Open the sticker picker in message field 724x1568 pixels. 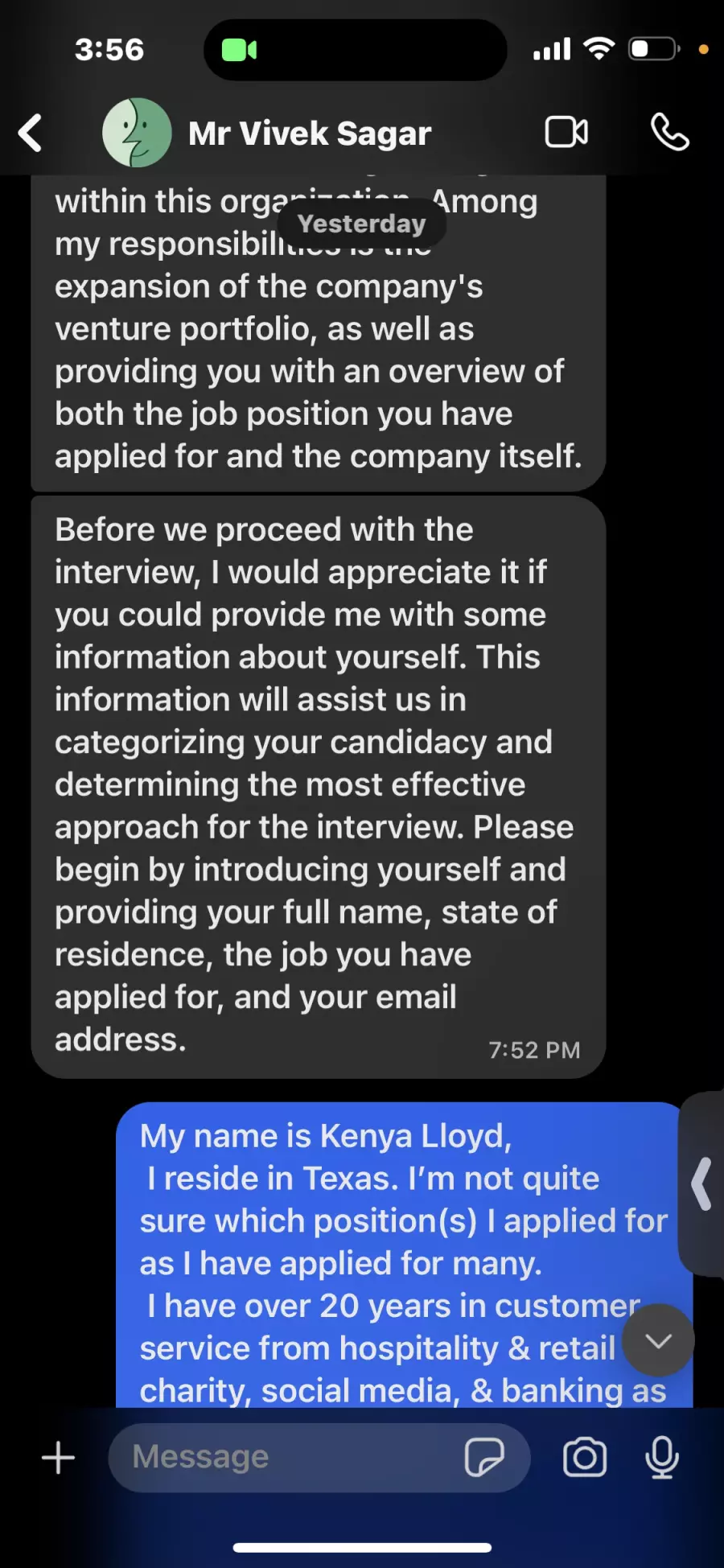pos(484,1458)
